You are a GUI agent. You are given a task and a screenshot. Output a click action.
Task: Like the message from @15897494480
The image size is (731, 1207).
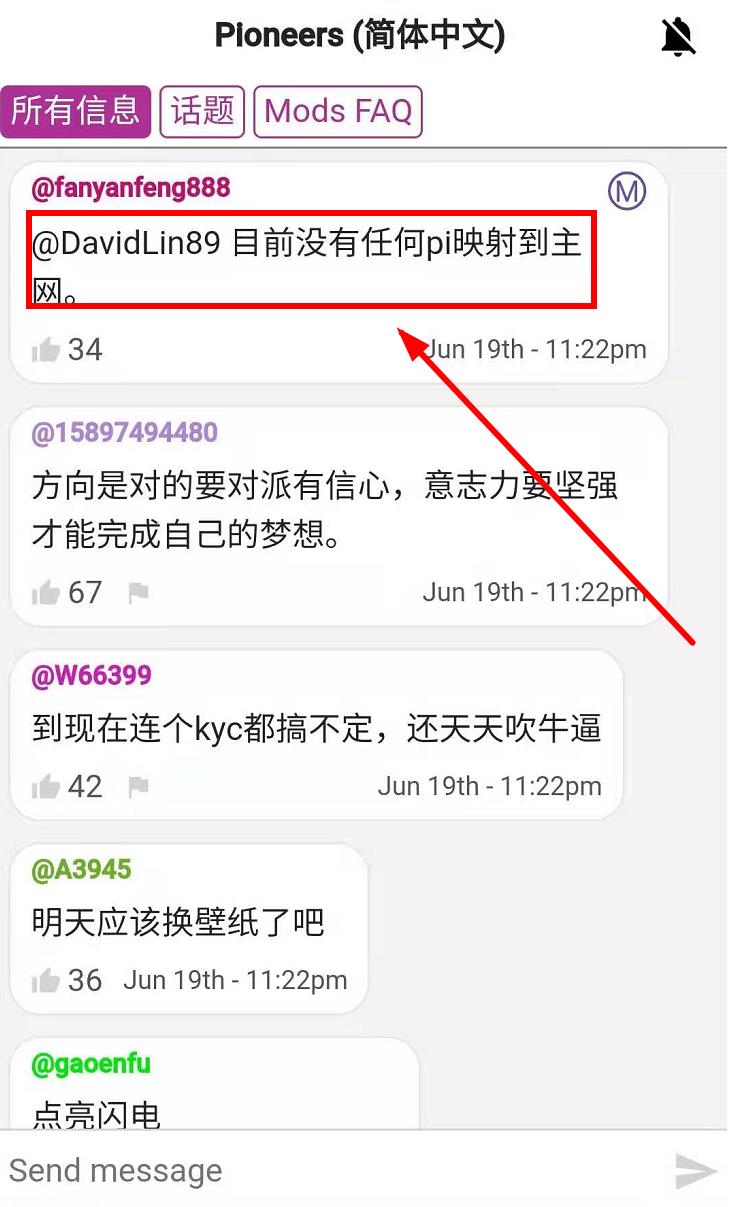coord(46,593)
